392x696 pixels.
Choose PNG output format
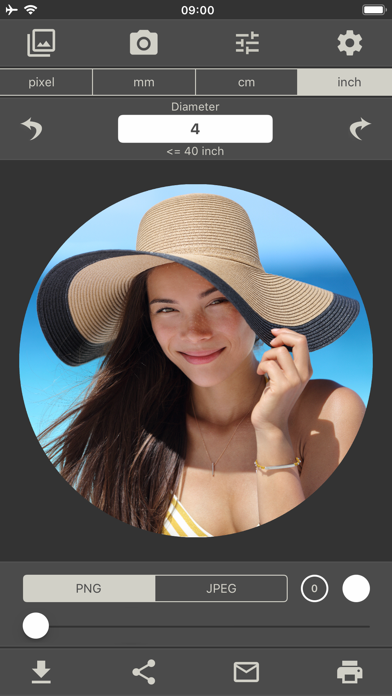[x=89, y=589]
